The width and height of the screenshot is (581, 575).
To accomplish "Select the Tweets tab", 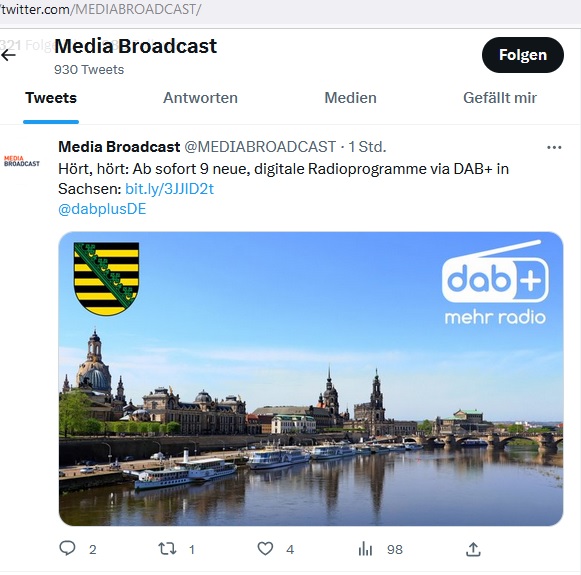I will click(x=51, y=98).
